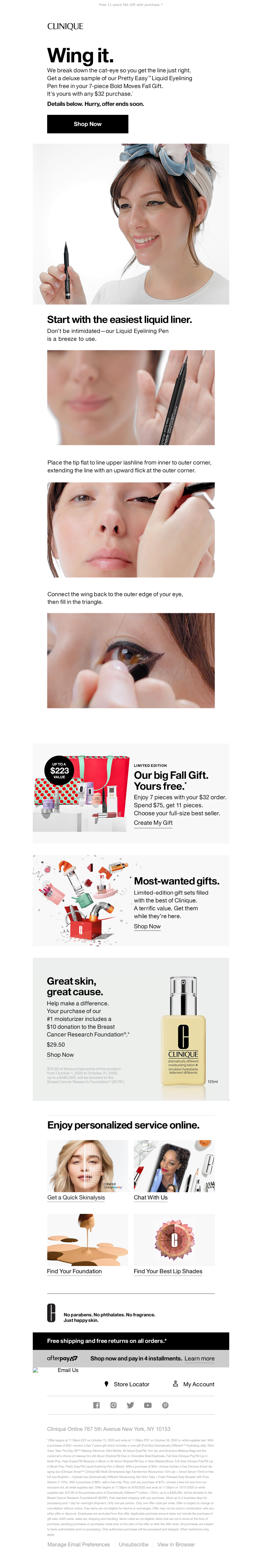Tap Learn more about Afterpay installments
Image resolution: width=262 pixels, height=1568 pixels.
[199, 1358]
